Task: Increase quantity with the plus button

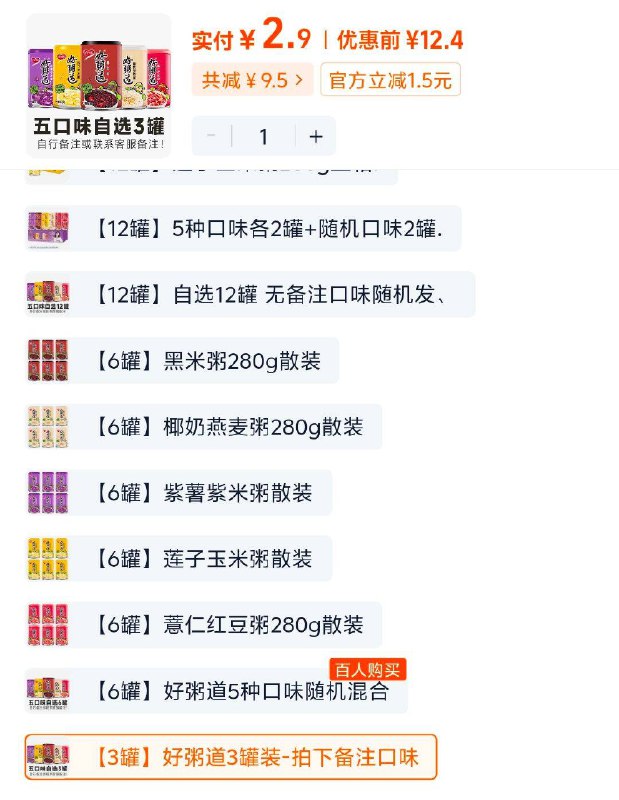Action: pos(316,137)
